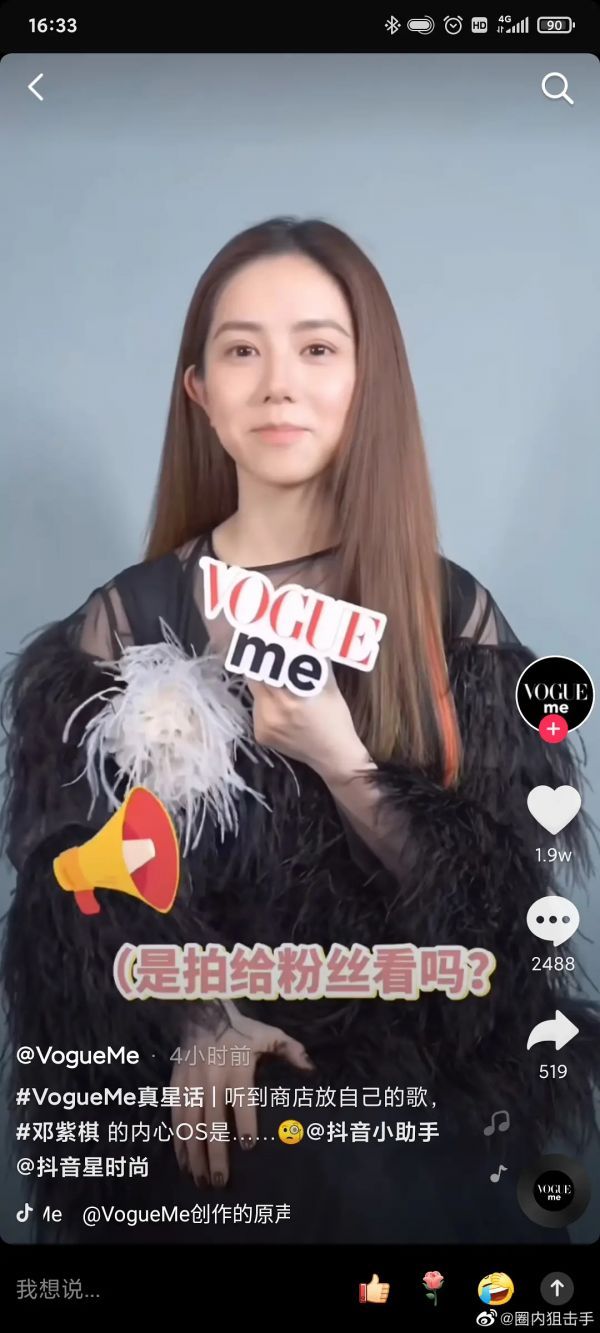Open the VogueMe profile avatar
600x1333 pixels.
pos(555,692)
